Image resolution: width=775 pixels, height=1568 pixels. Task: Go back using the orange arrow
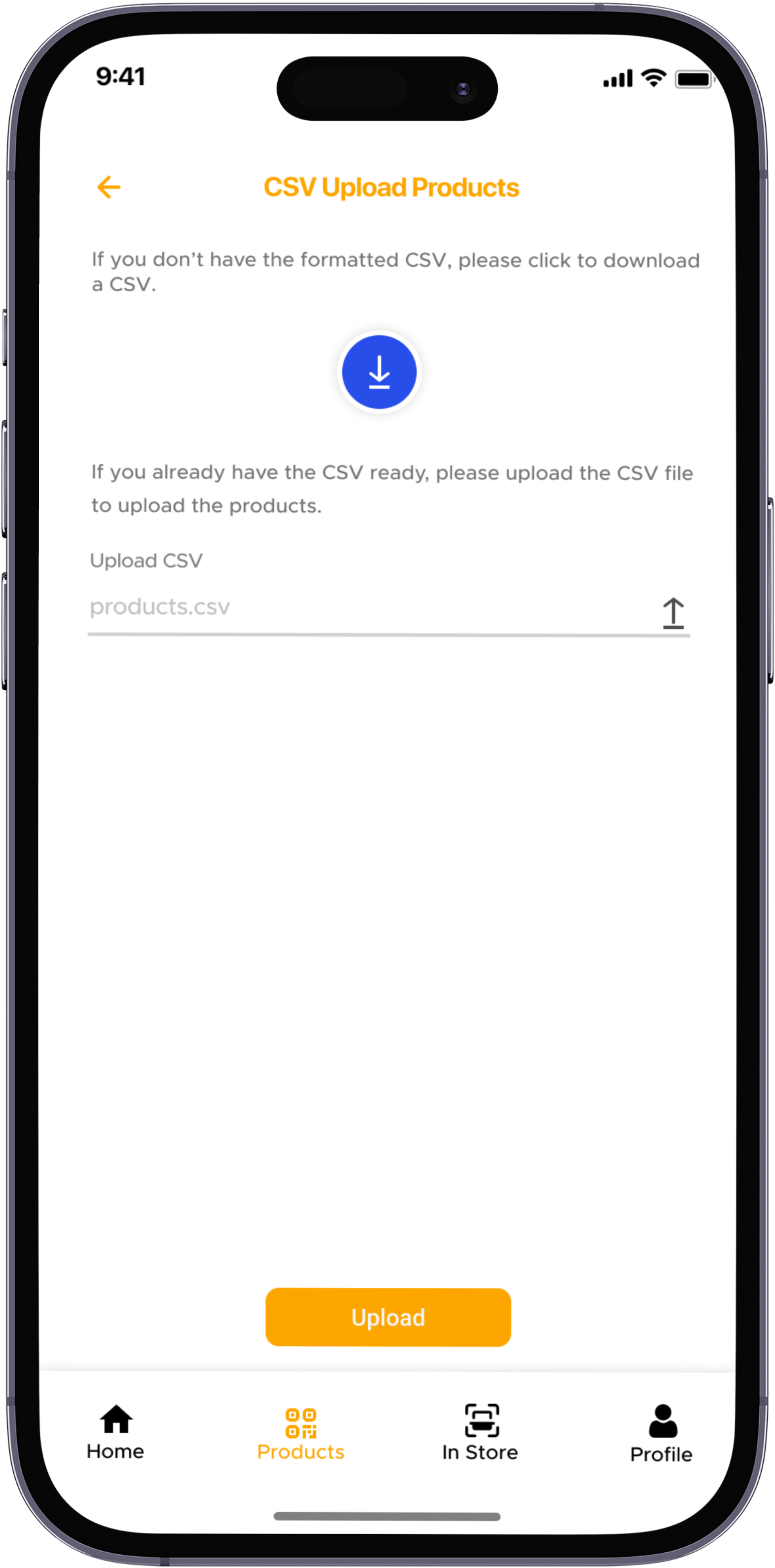click(109, 187)
